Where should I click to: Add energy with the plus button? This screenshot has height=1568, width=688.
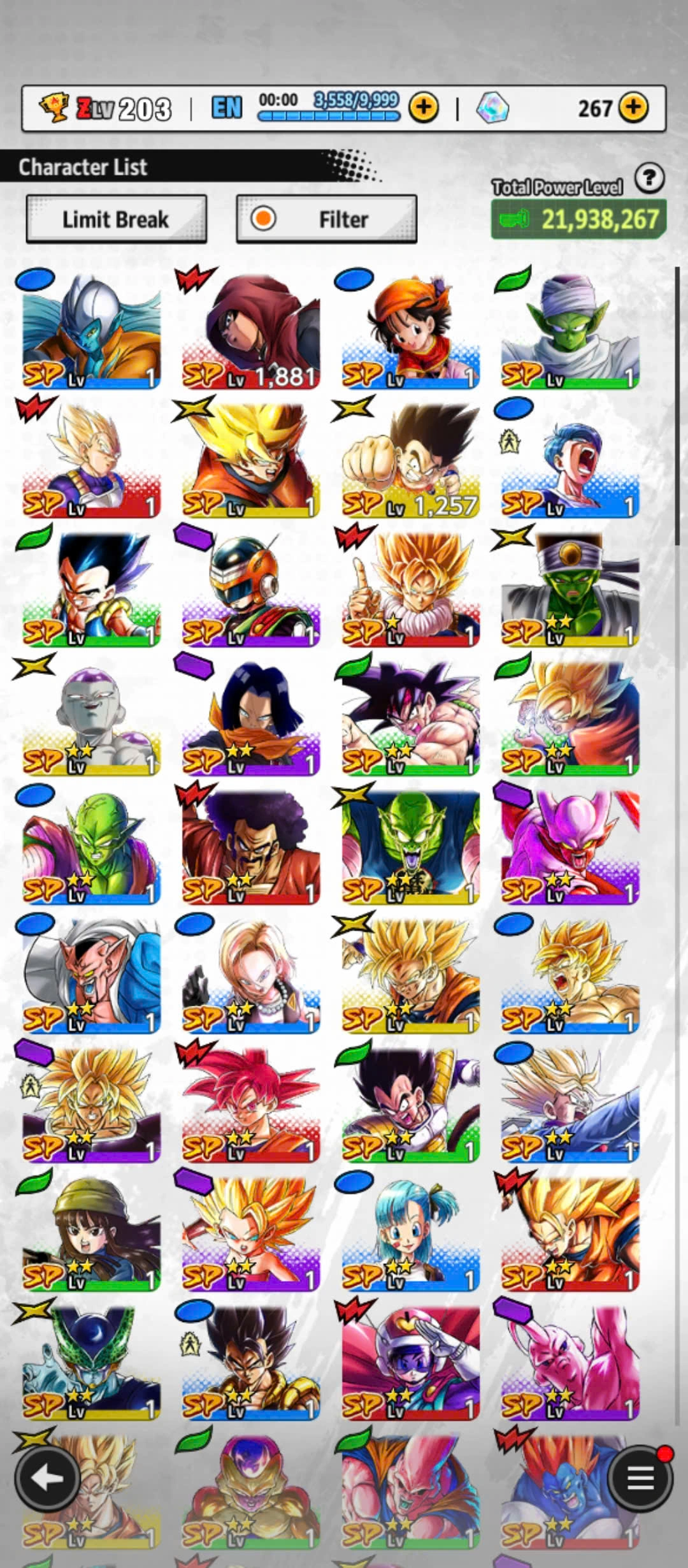(x=424, y=108)
